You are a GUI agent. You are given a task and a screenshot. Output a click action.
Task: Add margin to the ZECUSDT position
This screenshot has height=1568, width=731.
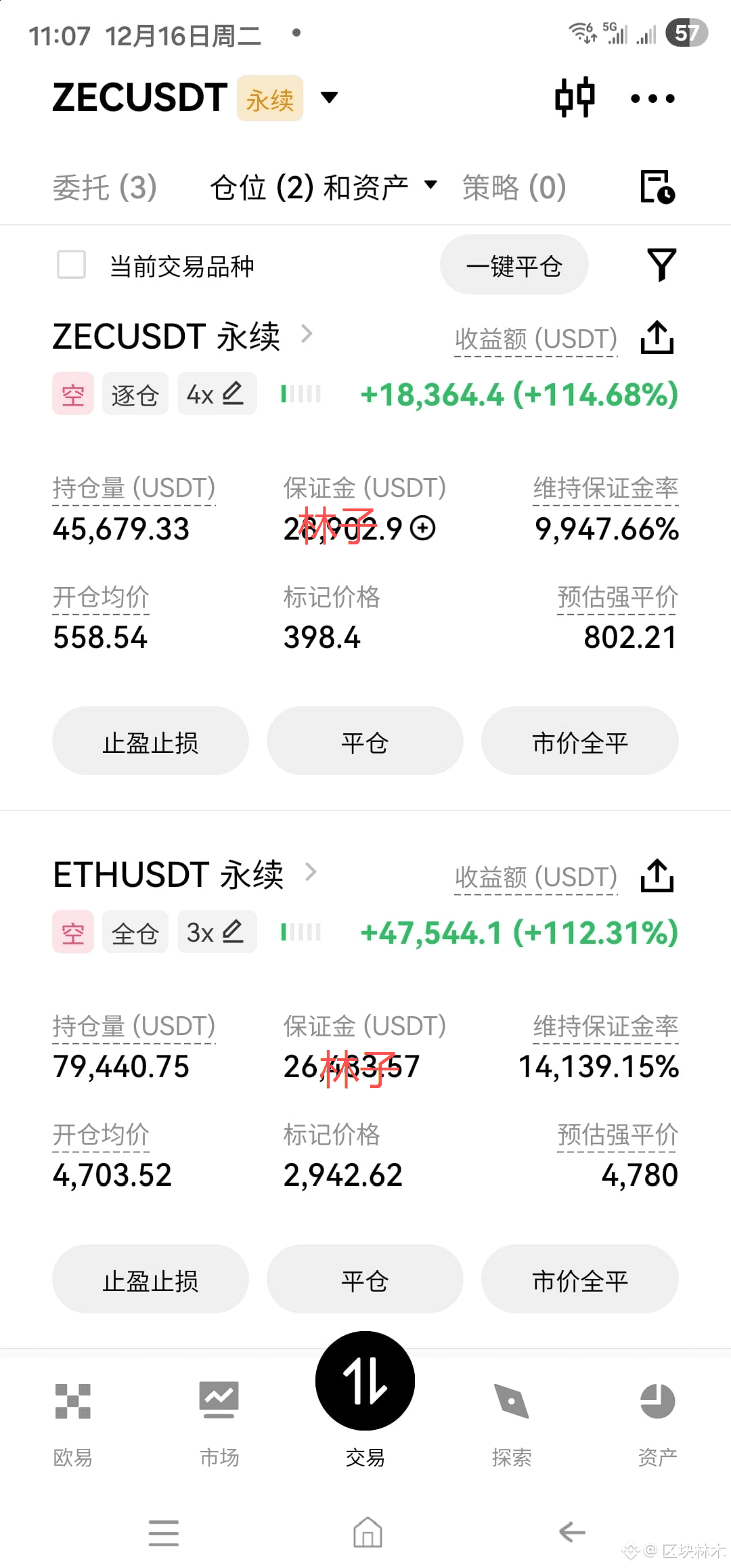[424, 528]
